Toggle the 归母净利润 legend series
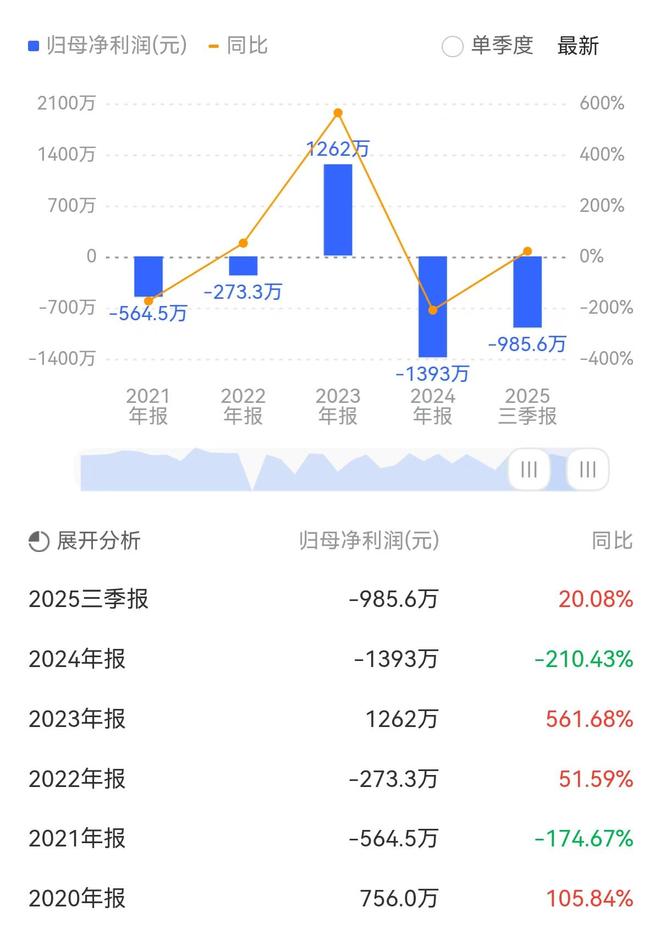660x929 pixels. 108,46
